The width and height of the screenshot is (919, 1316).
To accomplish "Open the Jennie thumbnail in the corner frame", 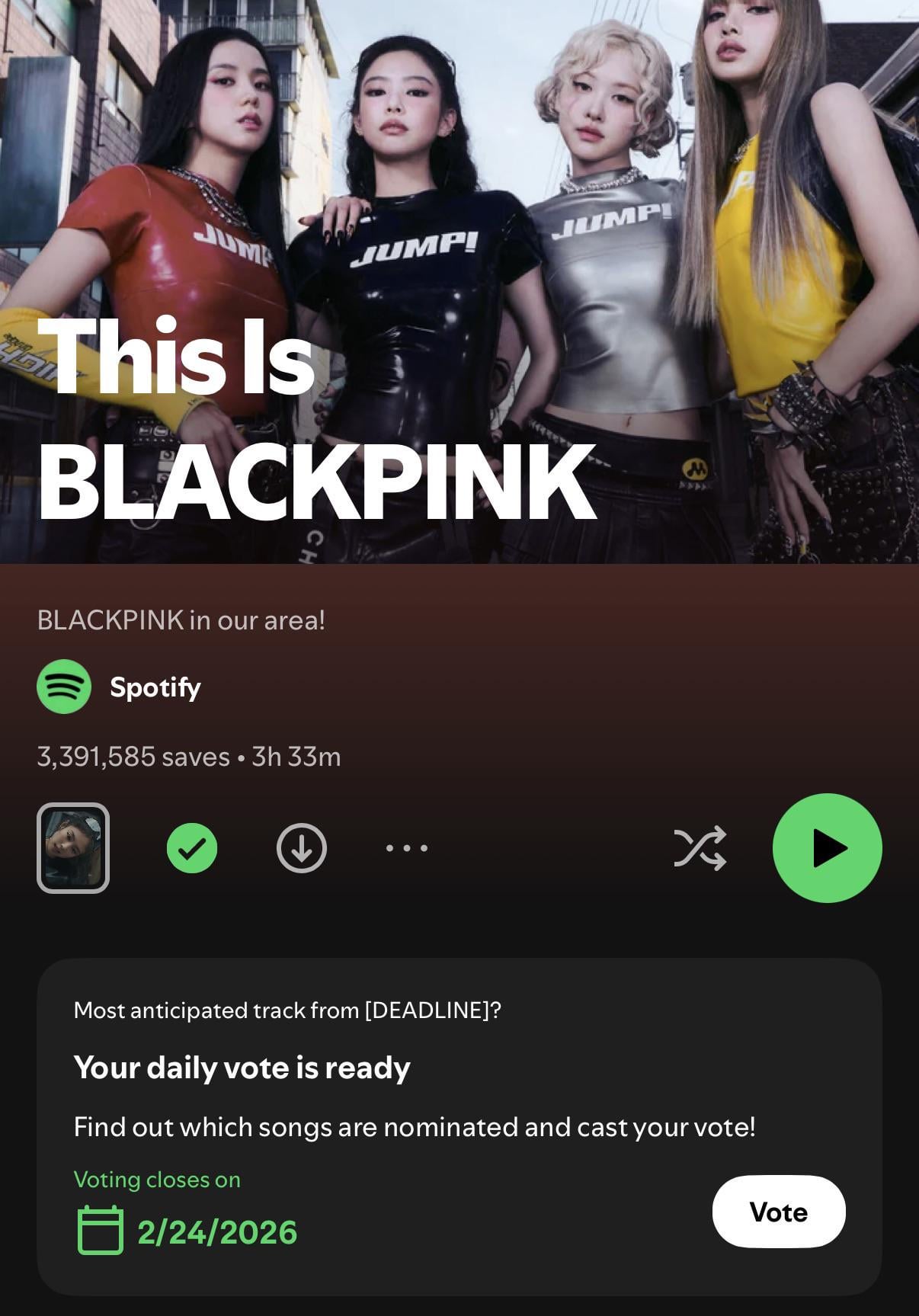I will pyautogui.click(x=73, y=847).
